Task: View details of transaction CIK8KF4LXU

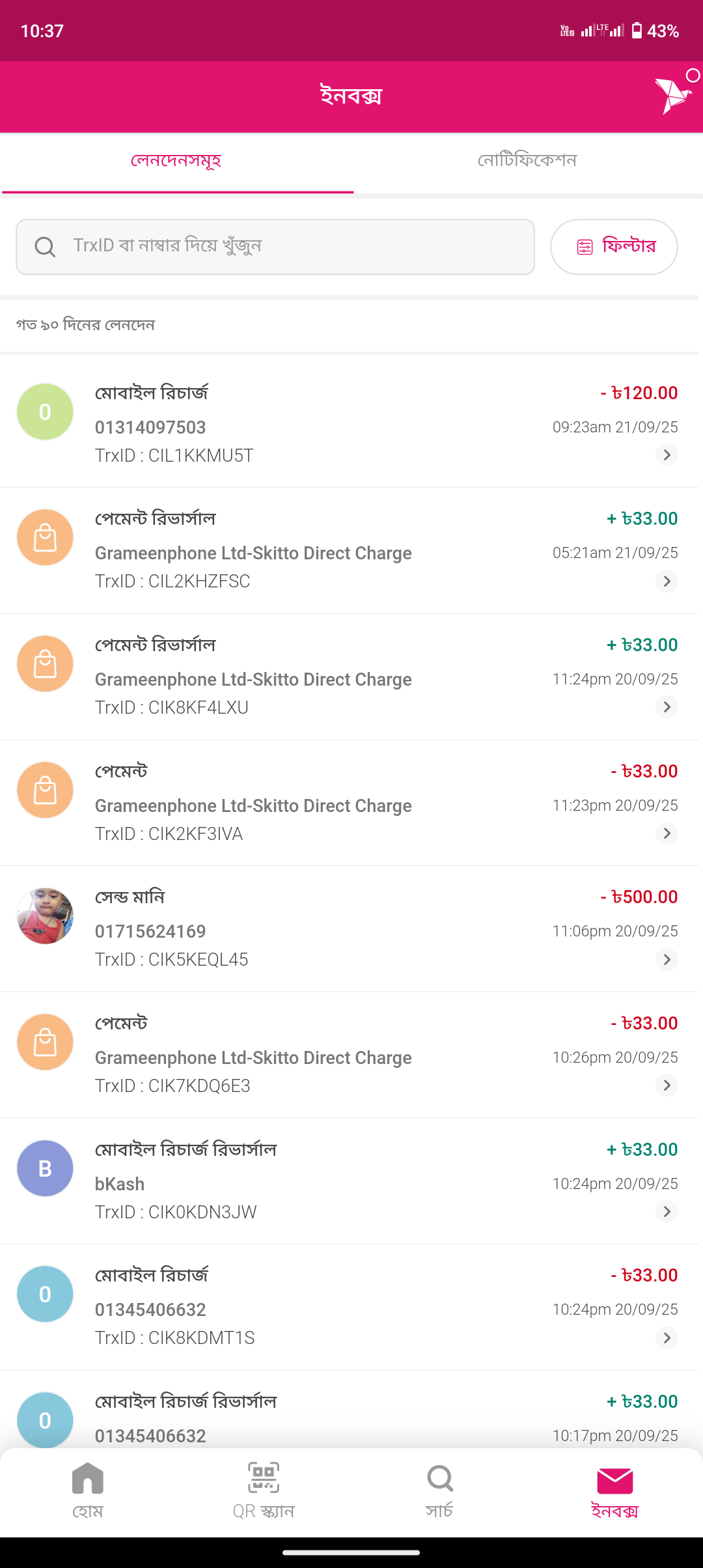Action: point(351,677)
